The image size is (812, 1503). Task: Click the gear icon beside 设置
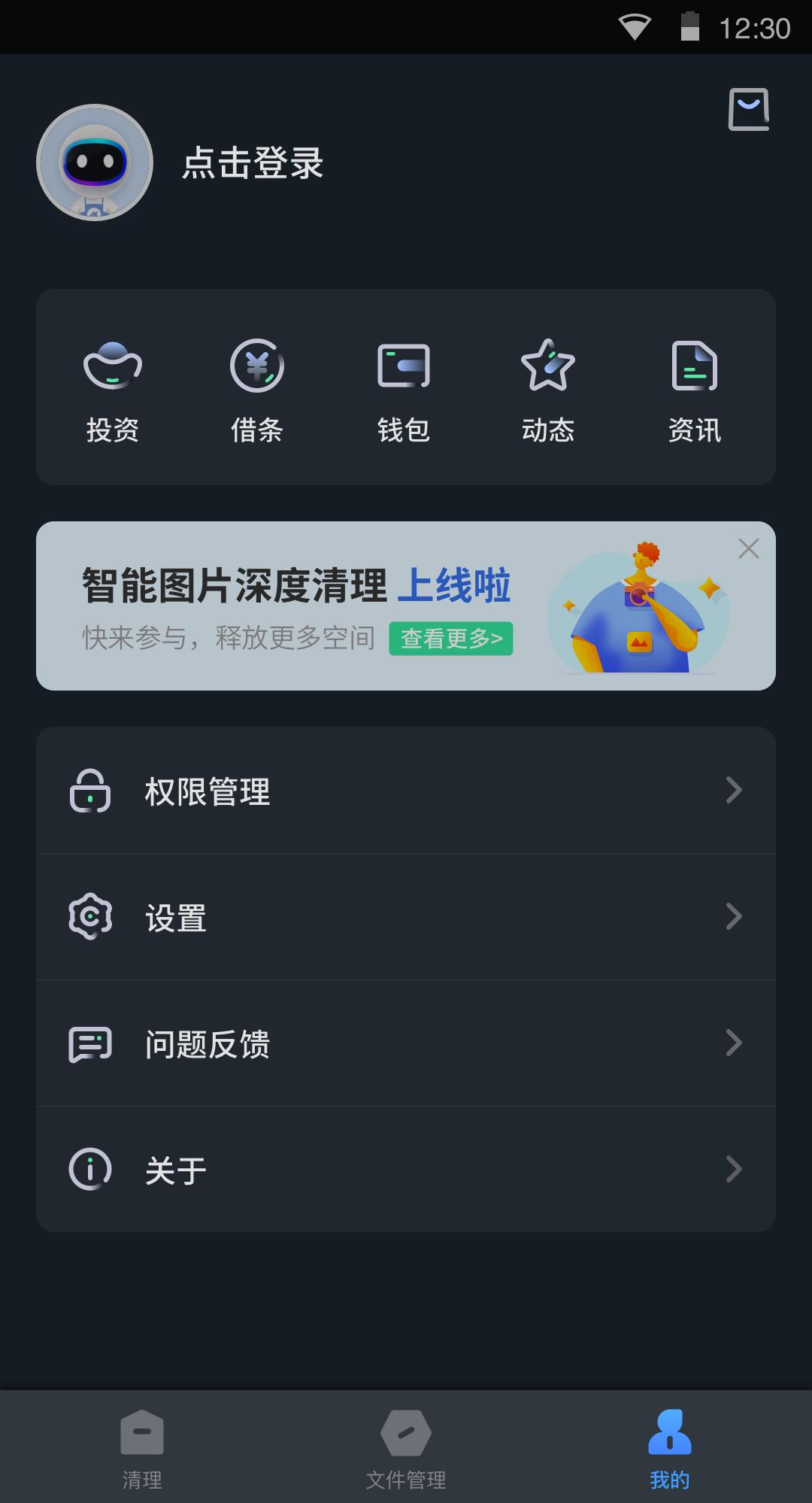point(89,917)
